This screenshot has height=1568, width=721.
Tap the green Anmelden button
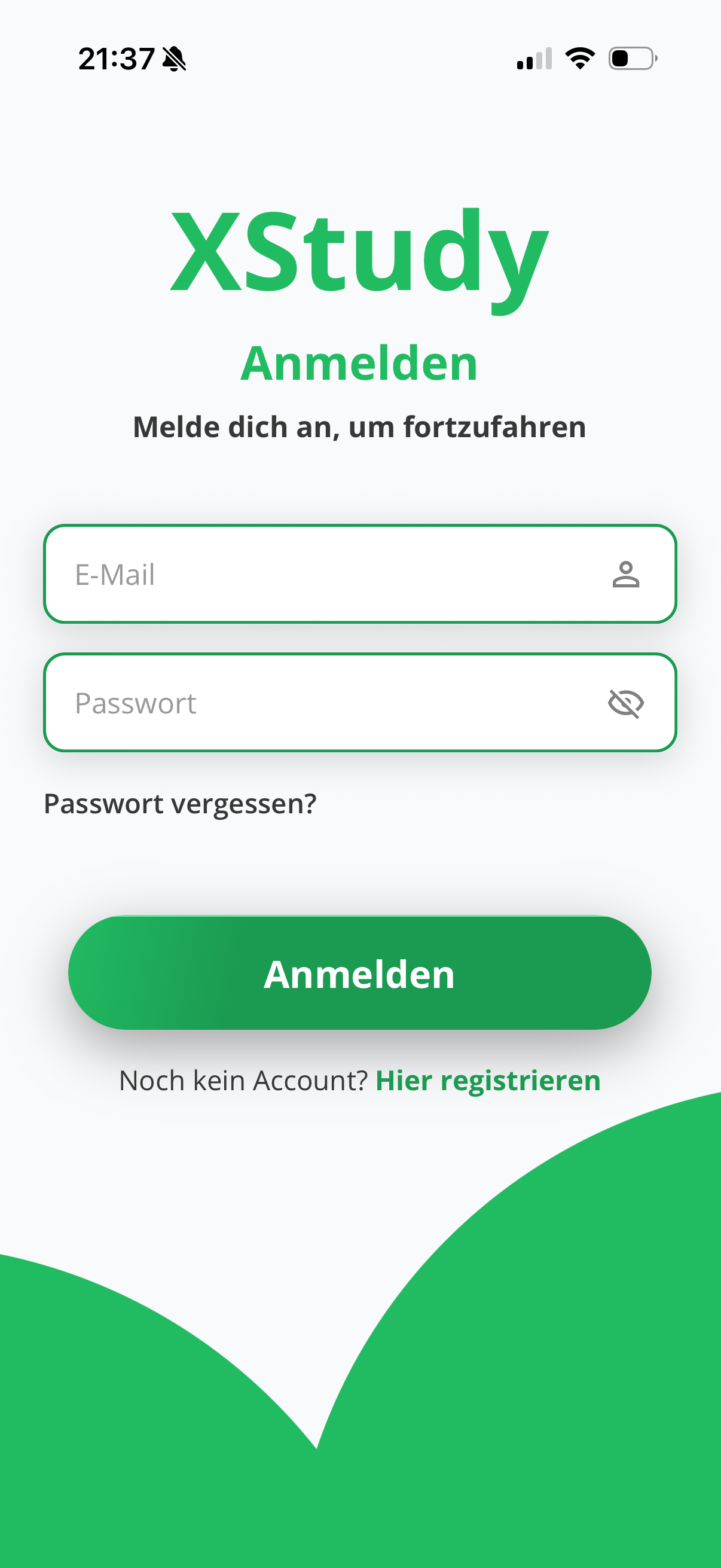click(x=359, y=973)
